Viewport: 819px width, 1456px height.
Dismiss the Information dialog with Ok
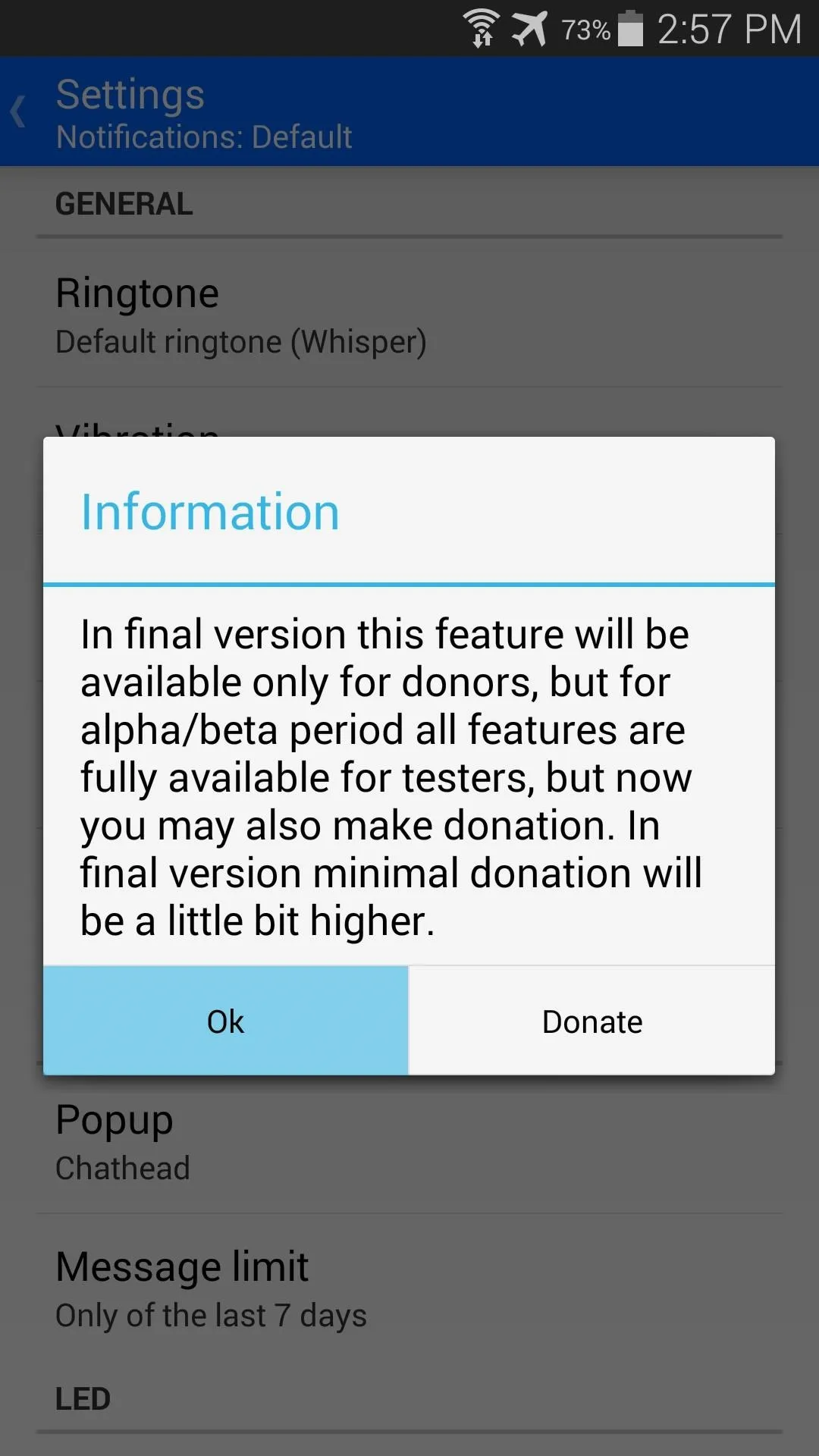pyautogui.click(x=225, y=1021)
